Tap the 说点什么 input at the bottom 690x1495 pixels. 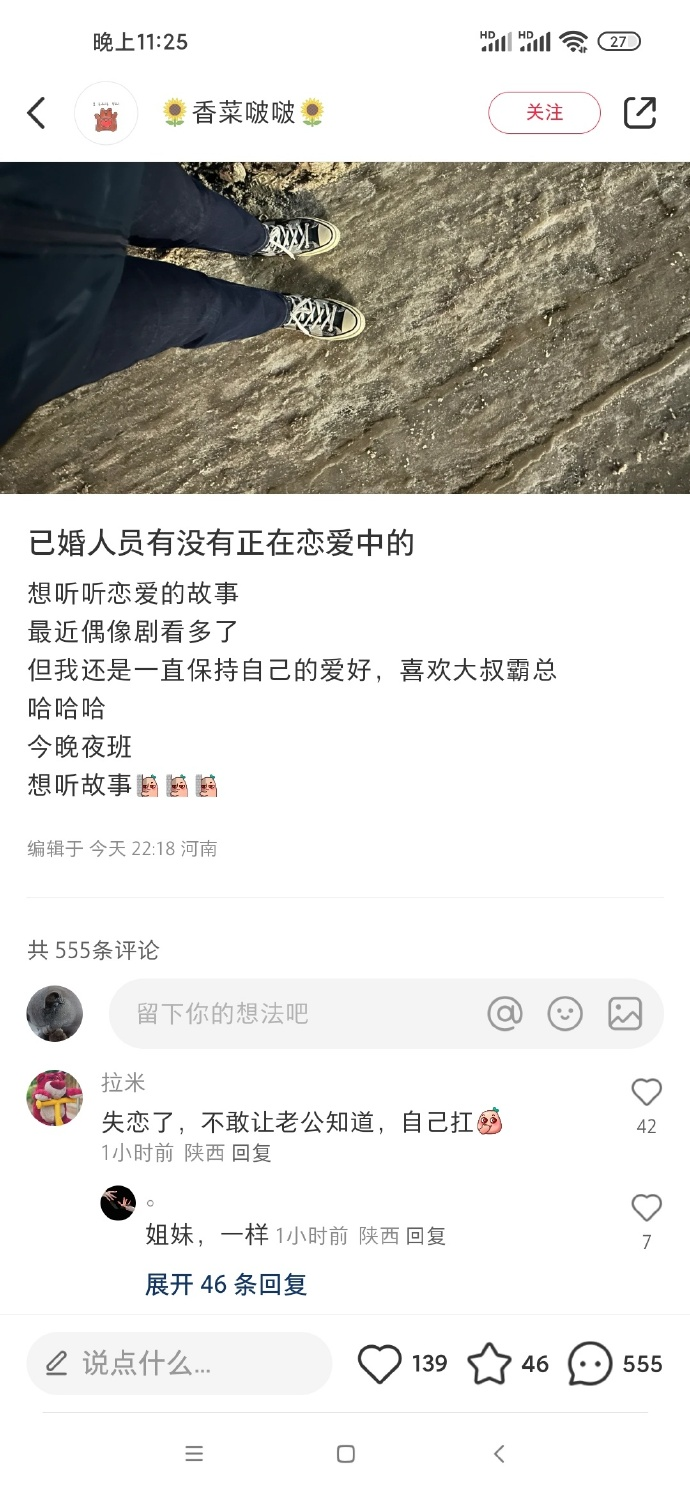click(x=180, y=1363)
